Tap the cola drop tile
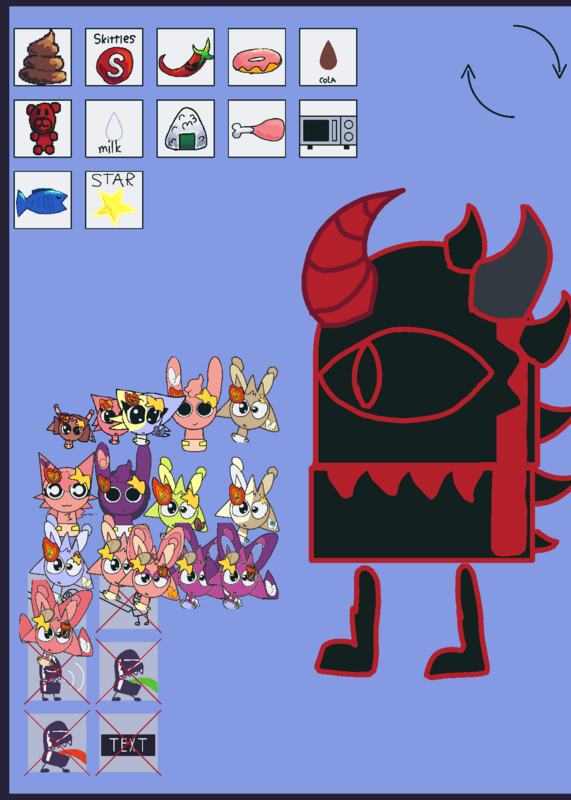 tap(328, 57)
